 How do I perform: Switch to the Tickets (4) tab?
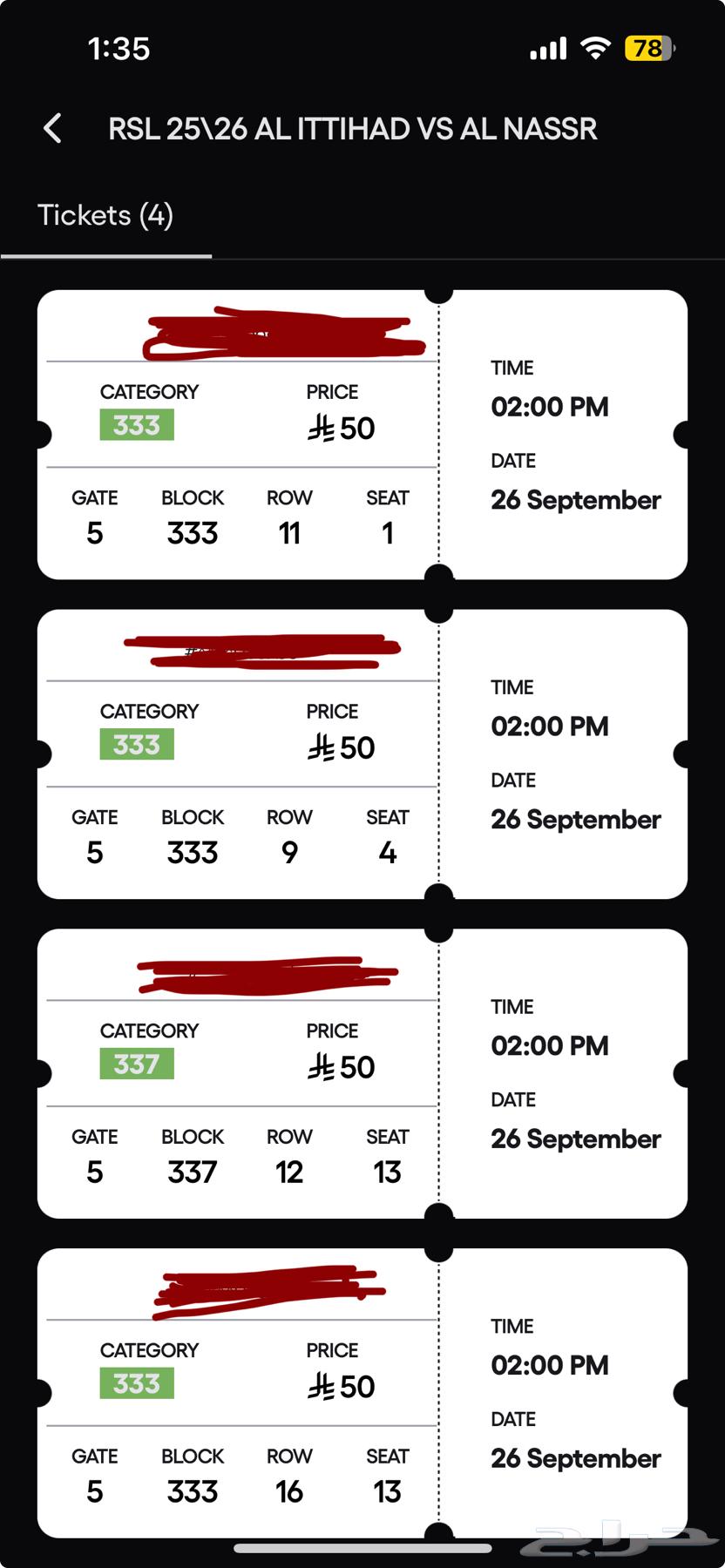[105, 215]
